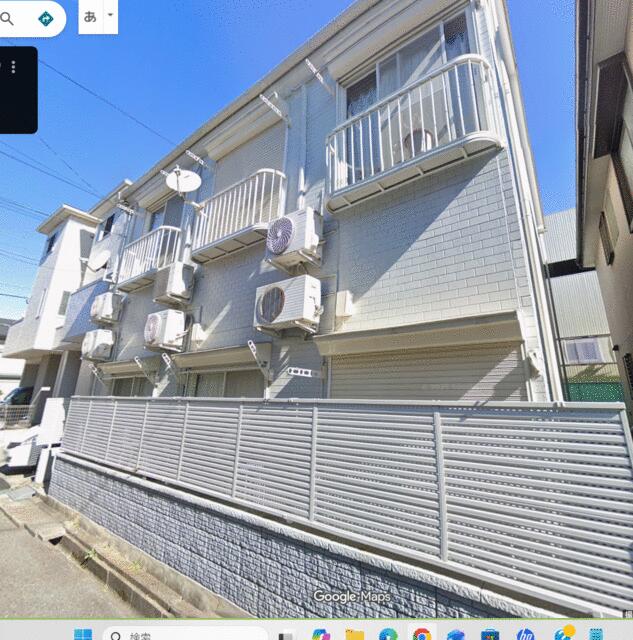Open the Windows Start menu
The width and height of the screenshot is (633, 640).
pos(83,634)
